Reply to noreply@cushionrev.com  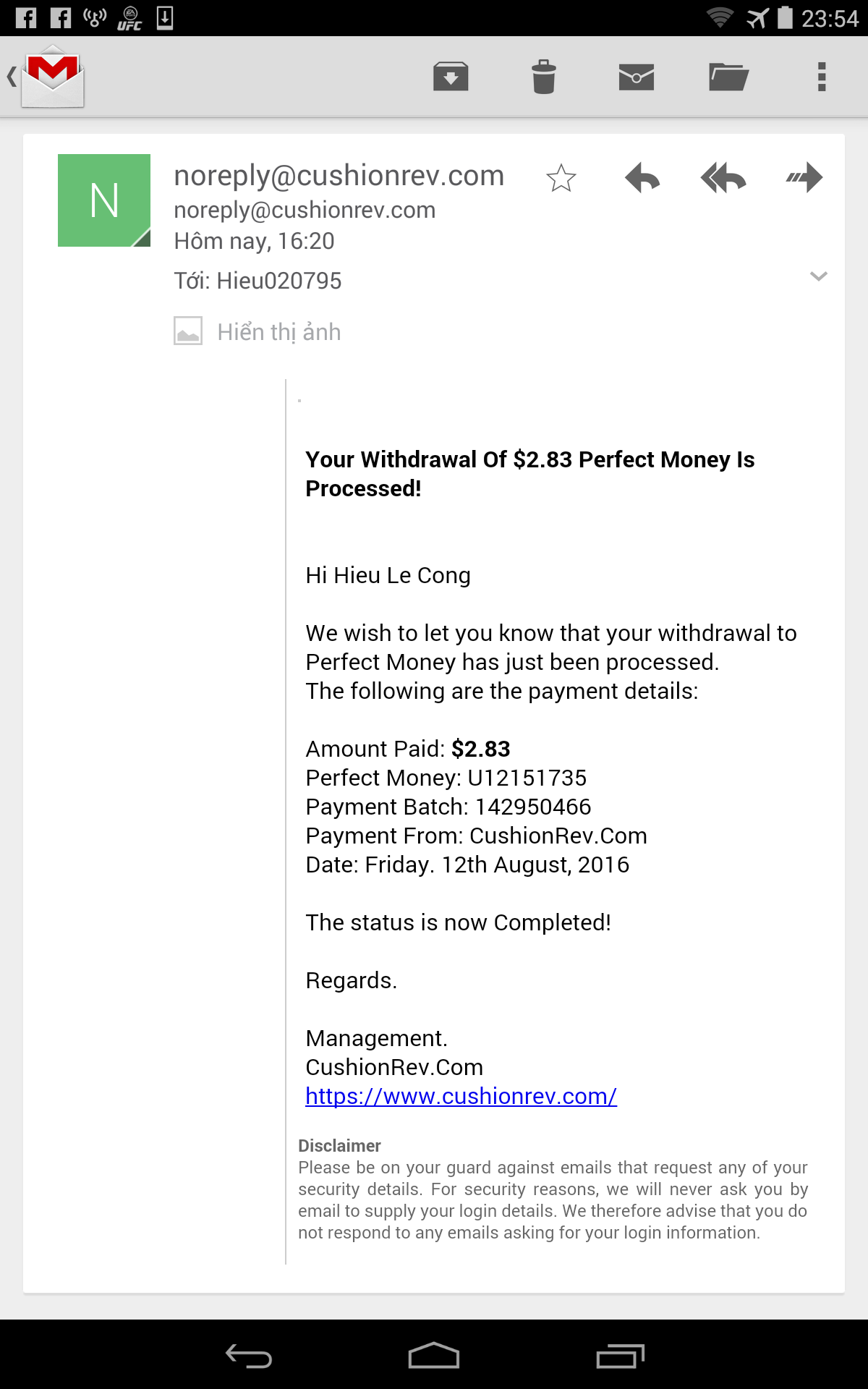[x=642, y=178]
